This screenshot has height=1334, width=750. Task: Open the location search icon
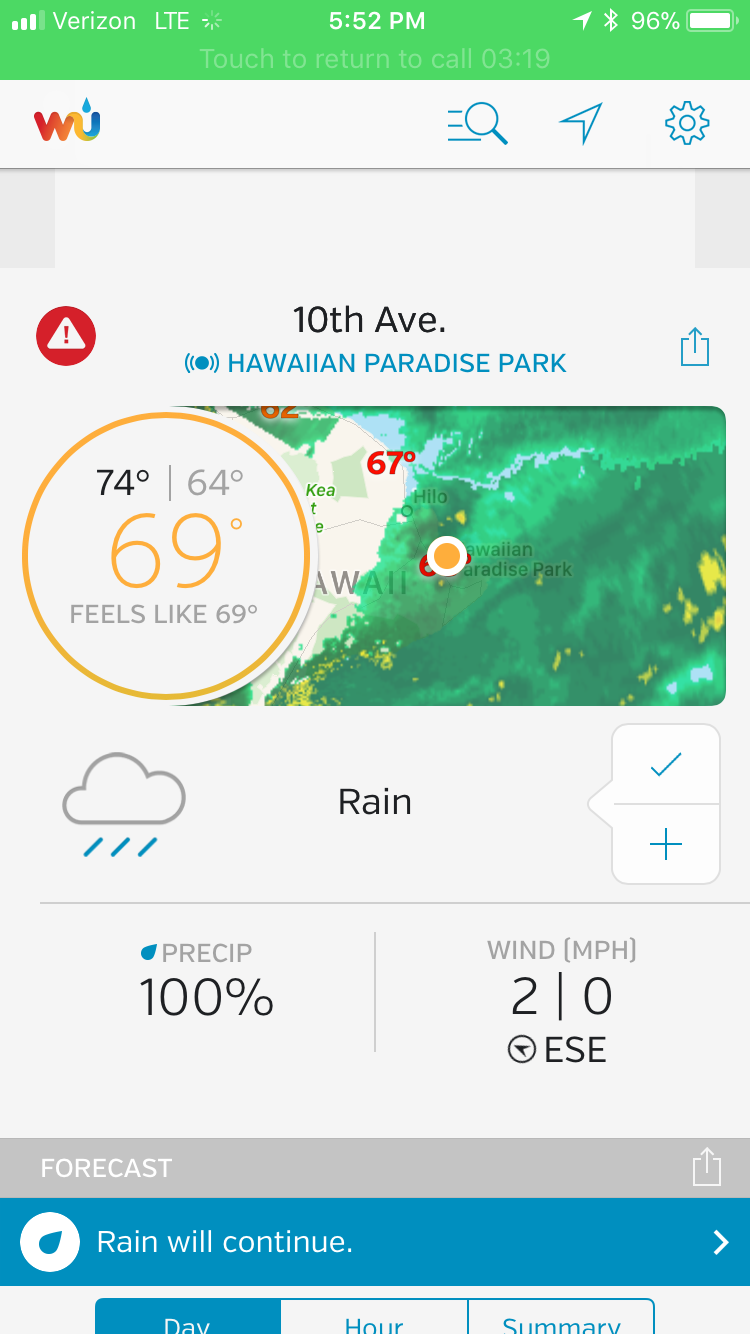(x=477, y=124)
